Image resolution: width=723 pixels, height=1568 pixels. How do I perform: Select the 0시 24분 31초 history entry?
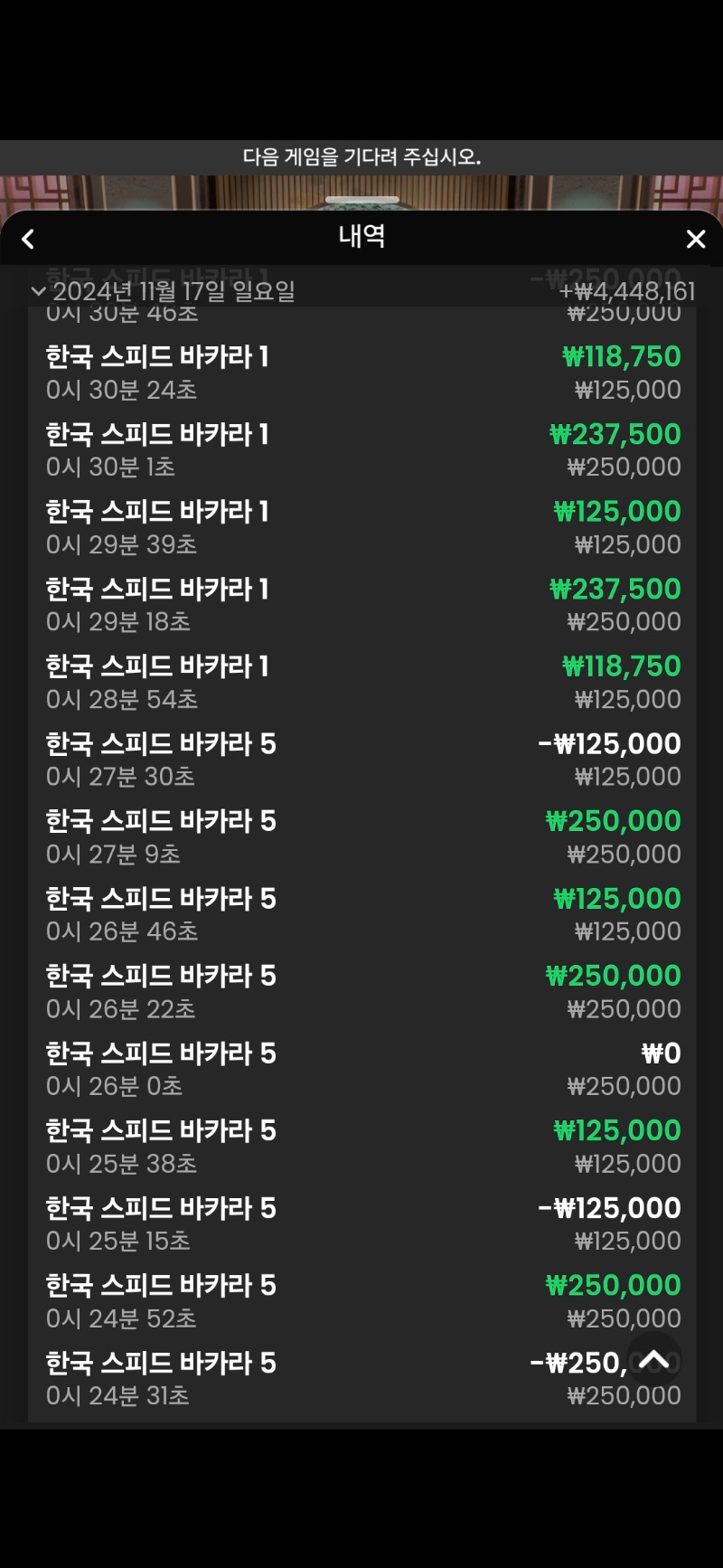[x=361, y=1378]
